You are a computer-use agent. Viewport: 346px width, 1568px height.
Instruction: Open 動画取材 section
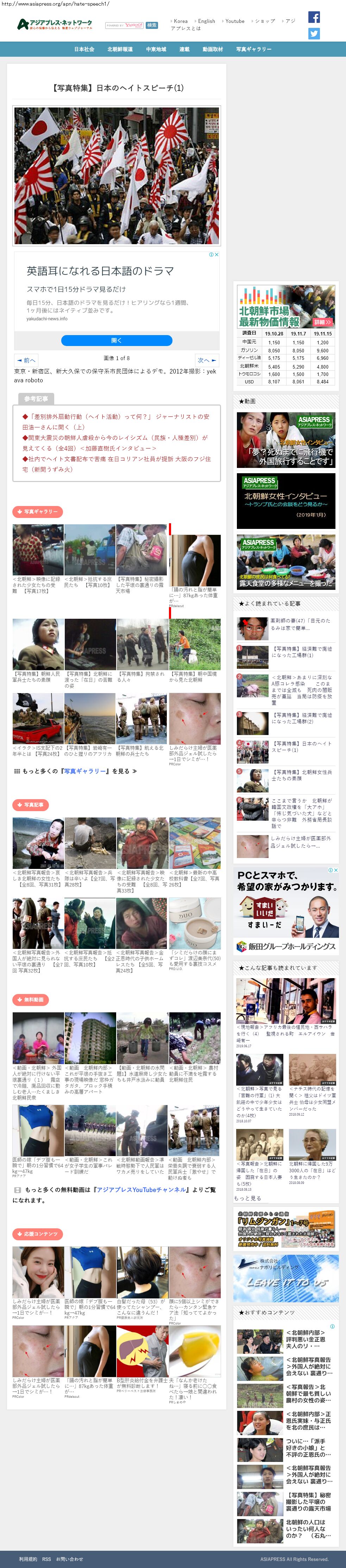[x=212, y=49]
